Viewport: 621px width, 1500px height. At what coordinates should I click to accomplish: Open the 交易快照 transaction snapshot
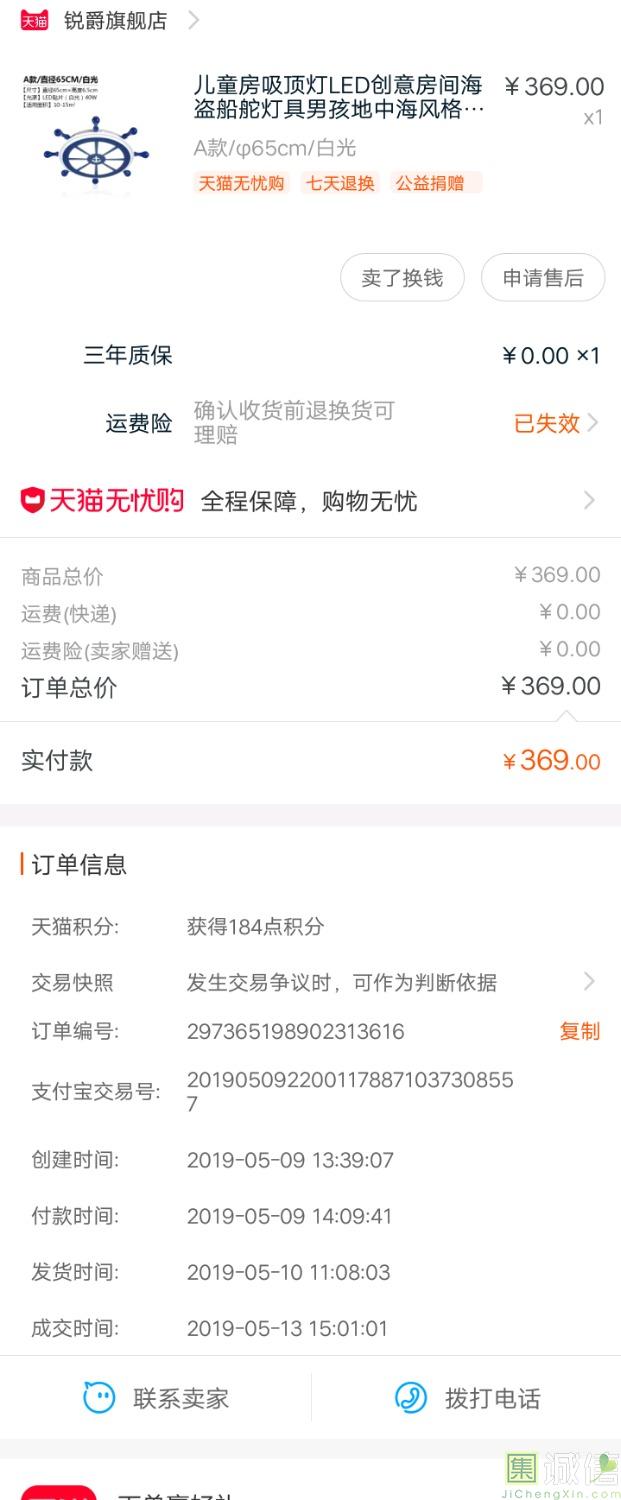(x=340, y=982)
